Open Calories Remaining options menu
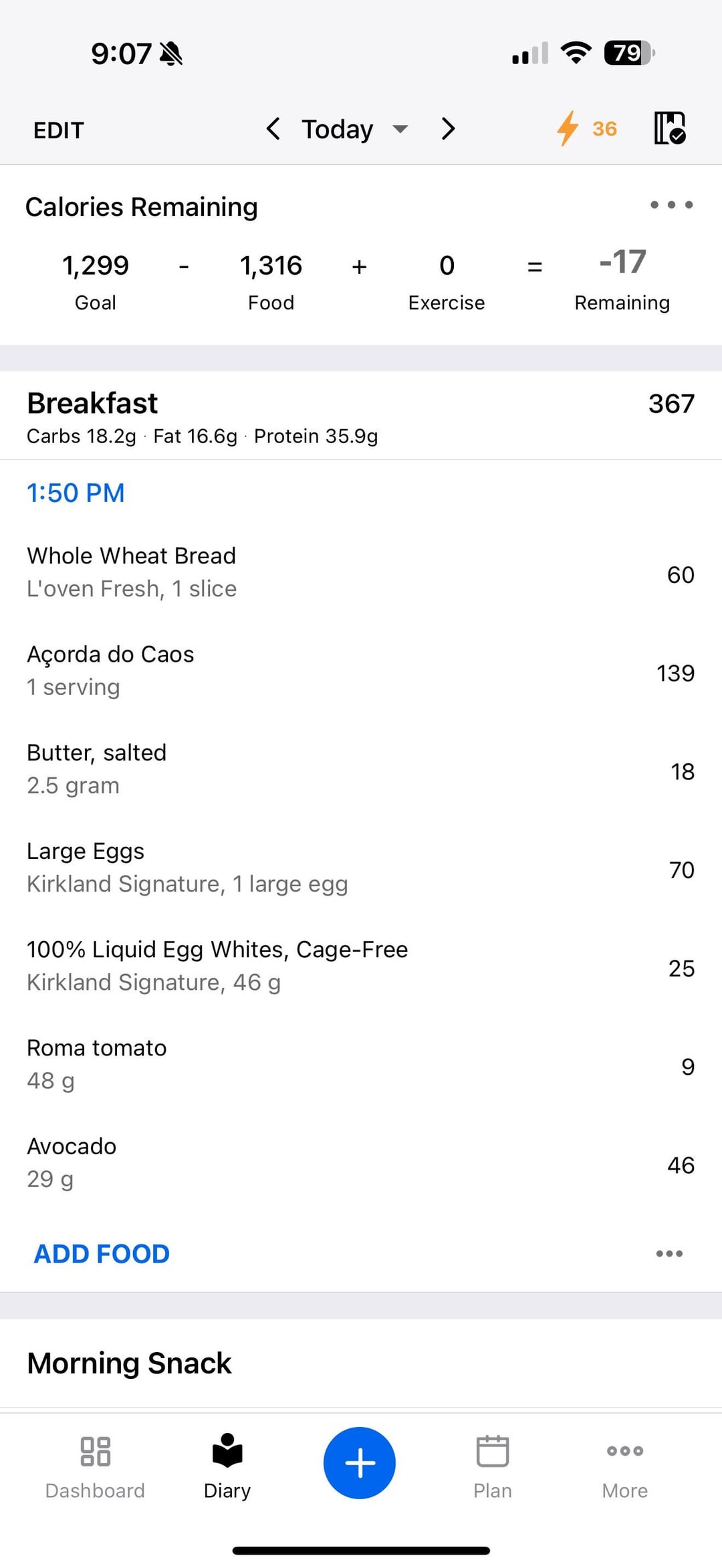 (x=671, y=205)
